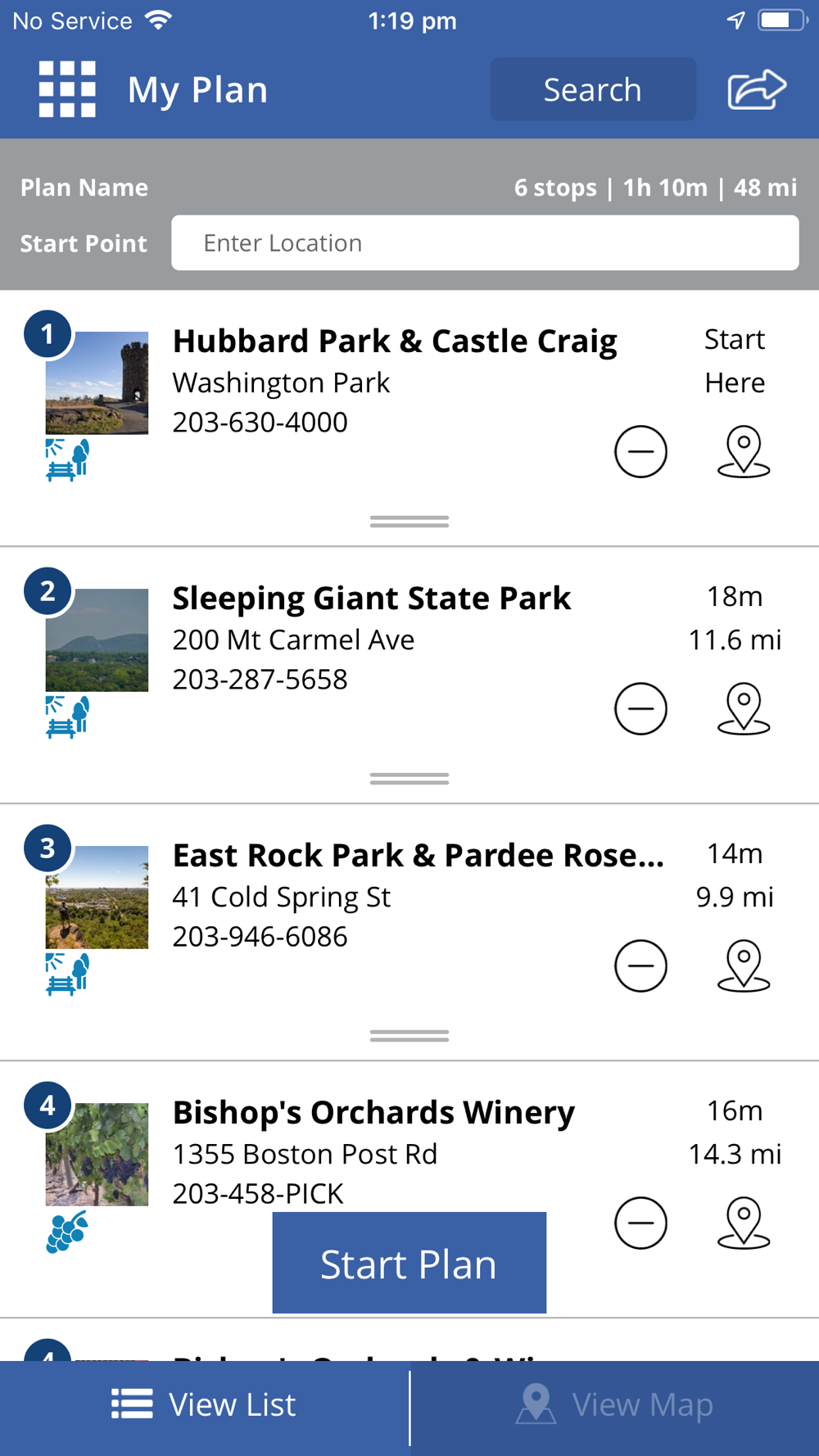Tap the Start Point location field

485,243
